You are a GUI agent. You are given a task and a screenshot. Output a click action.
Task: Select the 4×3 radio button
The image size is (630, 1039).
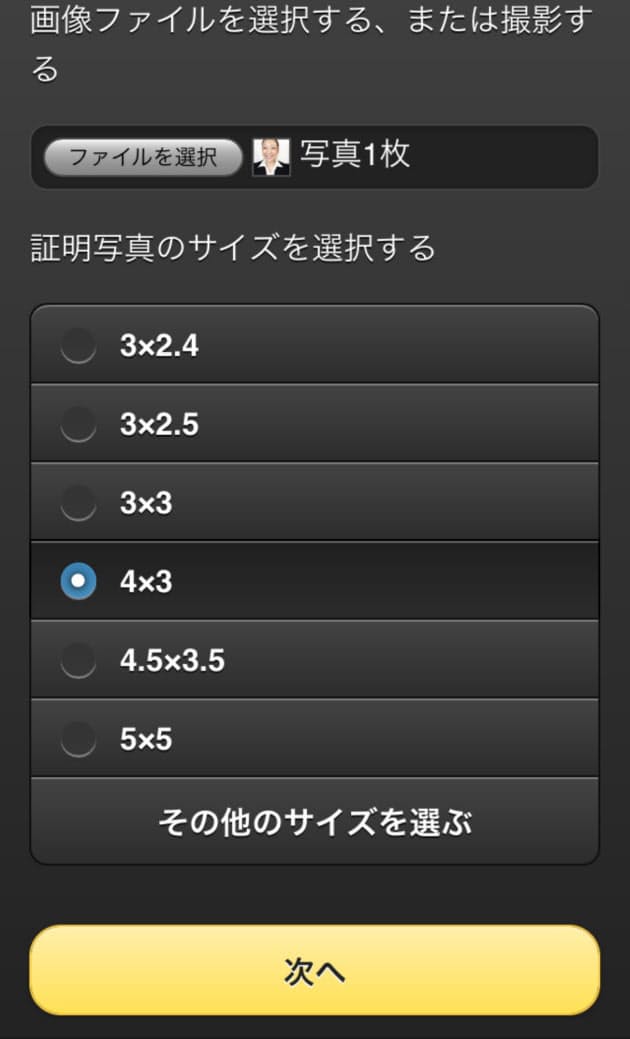[79, 581]
